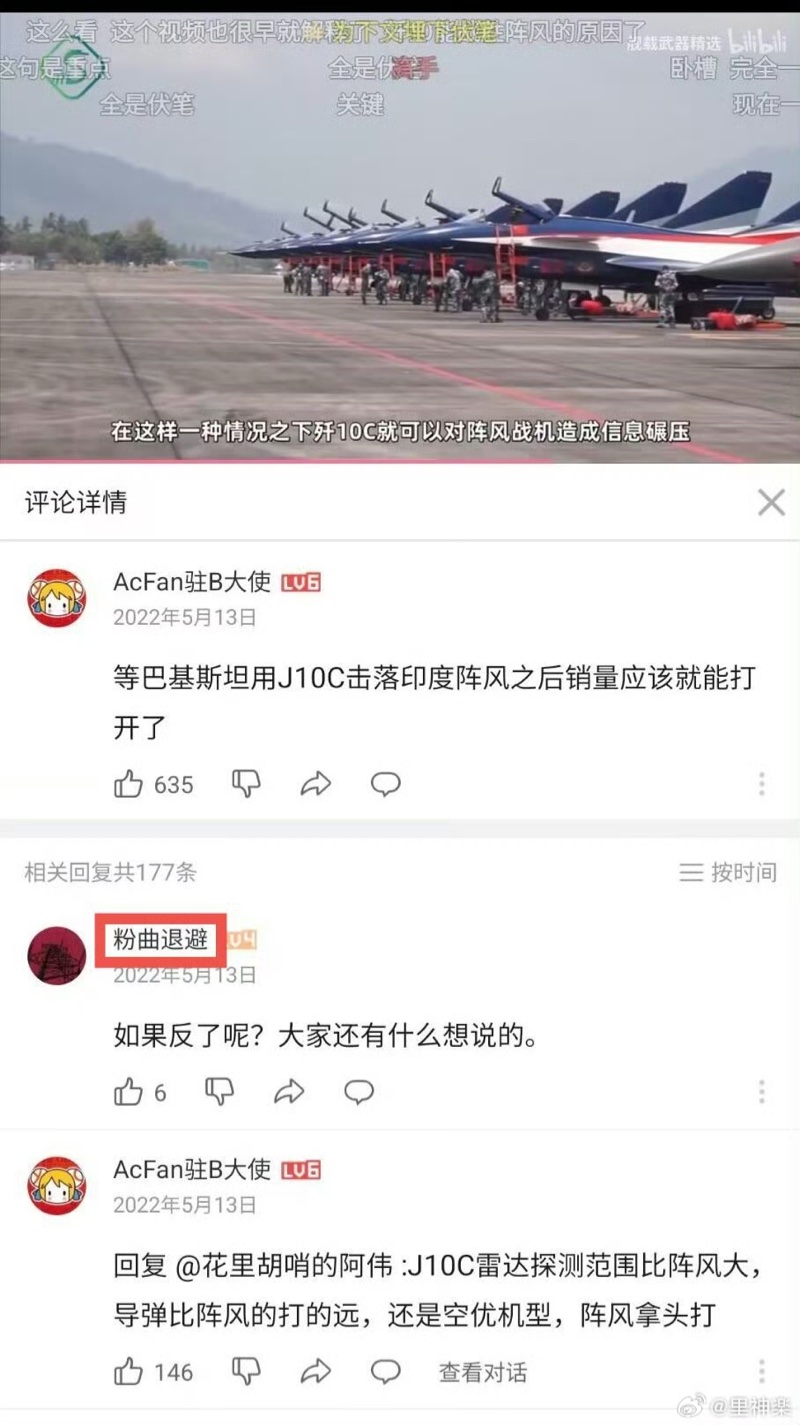800x1425 pixels.
Task: Like the reply with 146 likes
Action: (129, 1372)
